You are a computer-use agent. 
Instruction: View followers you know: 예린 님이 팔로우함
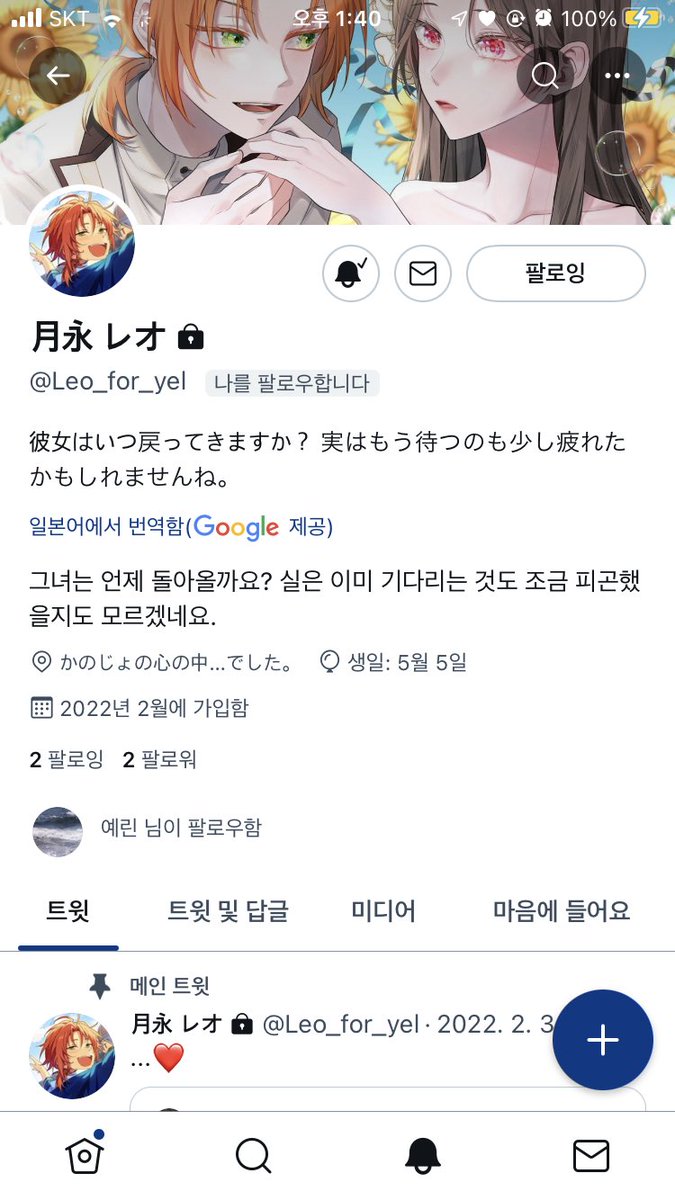(147, 829)
